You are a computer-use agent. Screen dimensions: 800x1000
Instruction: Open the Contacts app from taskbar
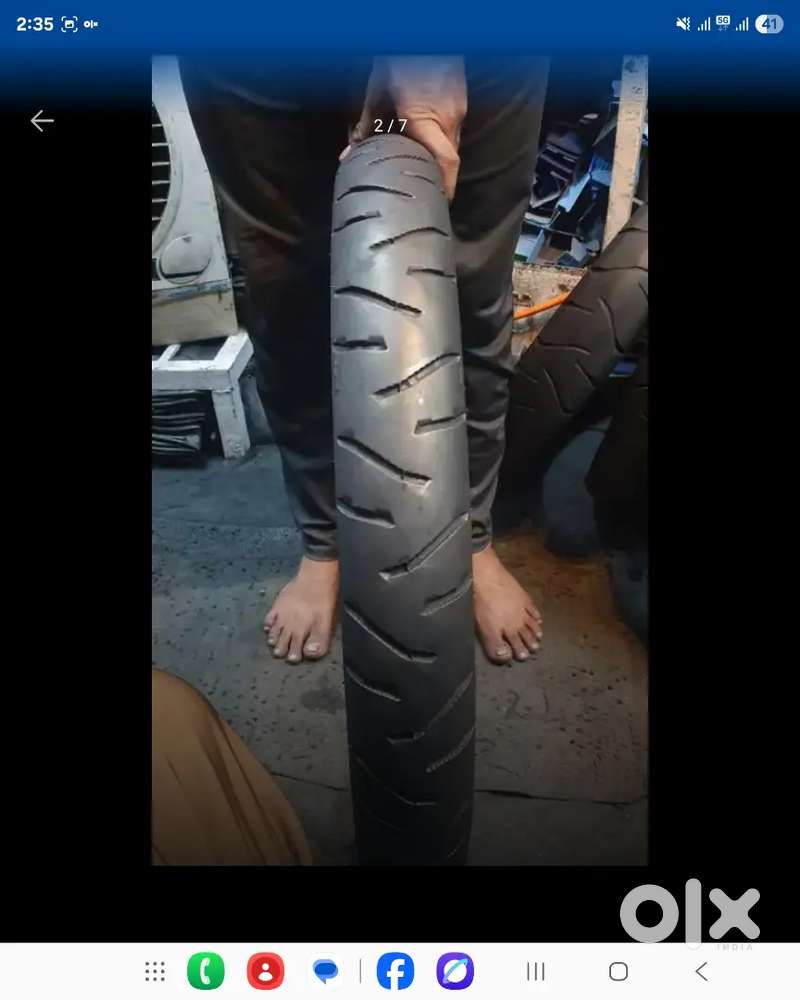[265, 971]
